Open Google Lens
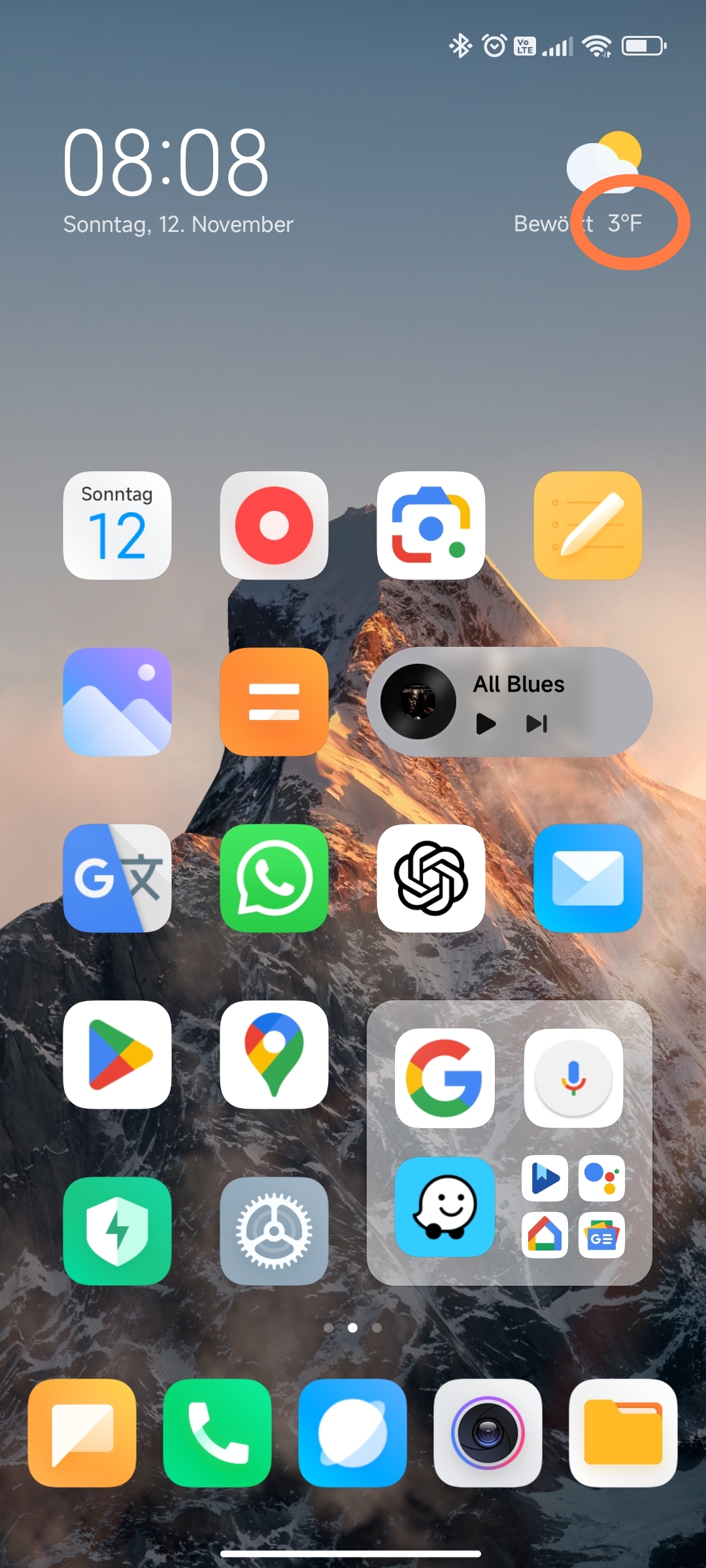The image size is (706, 1568). coord(431,525)
